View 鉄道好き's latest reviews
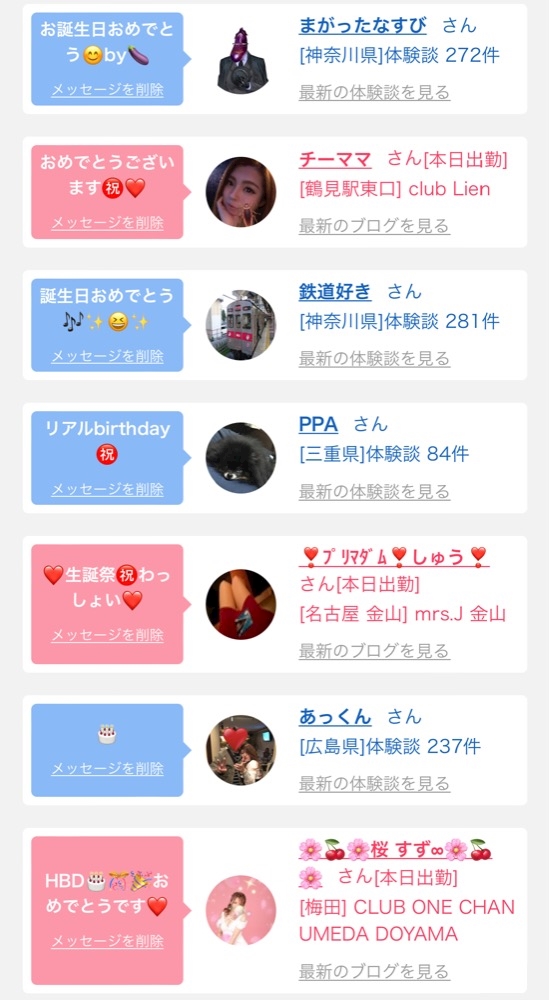549x1000 pixels. click(374, 358)
